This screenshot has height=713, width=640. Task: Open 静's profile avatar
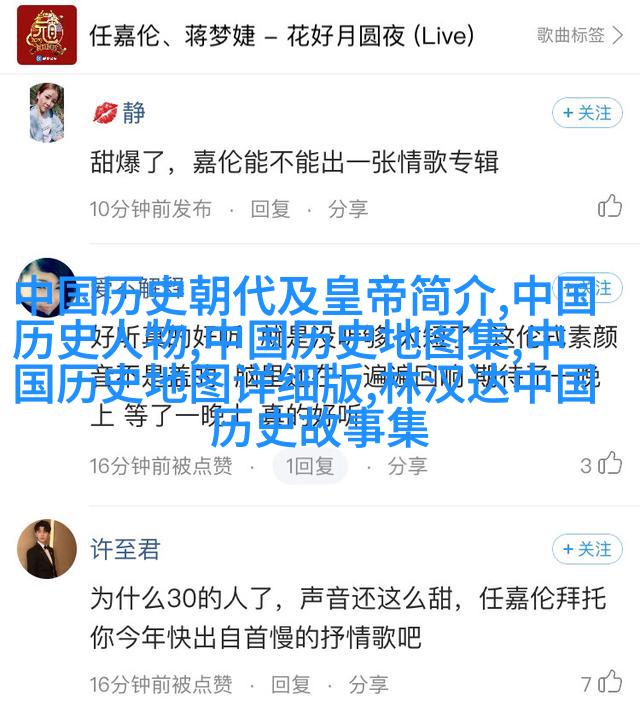(46, 112)
